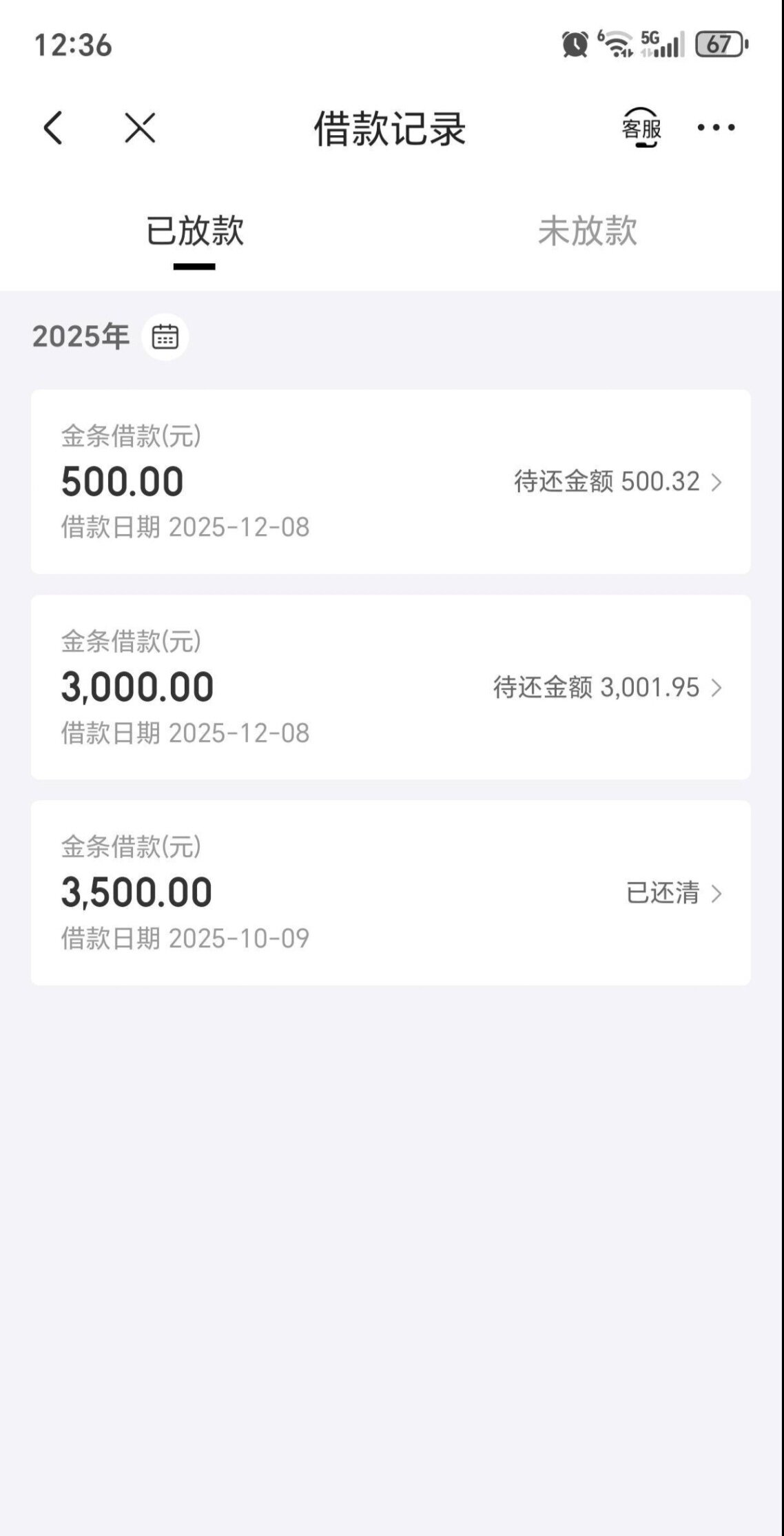View the 3,000.00 loan details
This screenshot has width=784, height=1536.
pos(391,687)
